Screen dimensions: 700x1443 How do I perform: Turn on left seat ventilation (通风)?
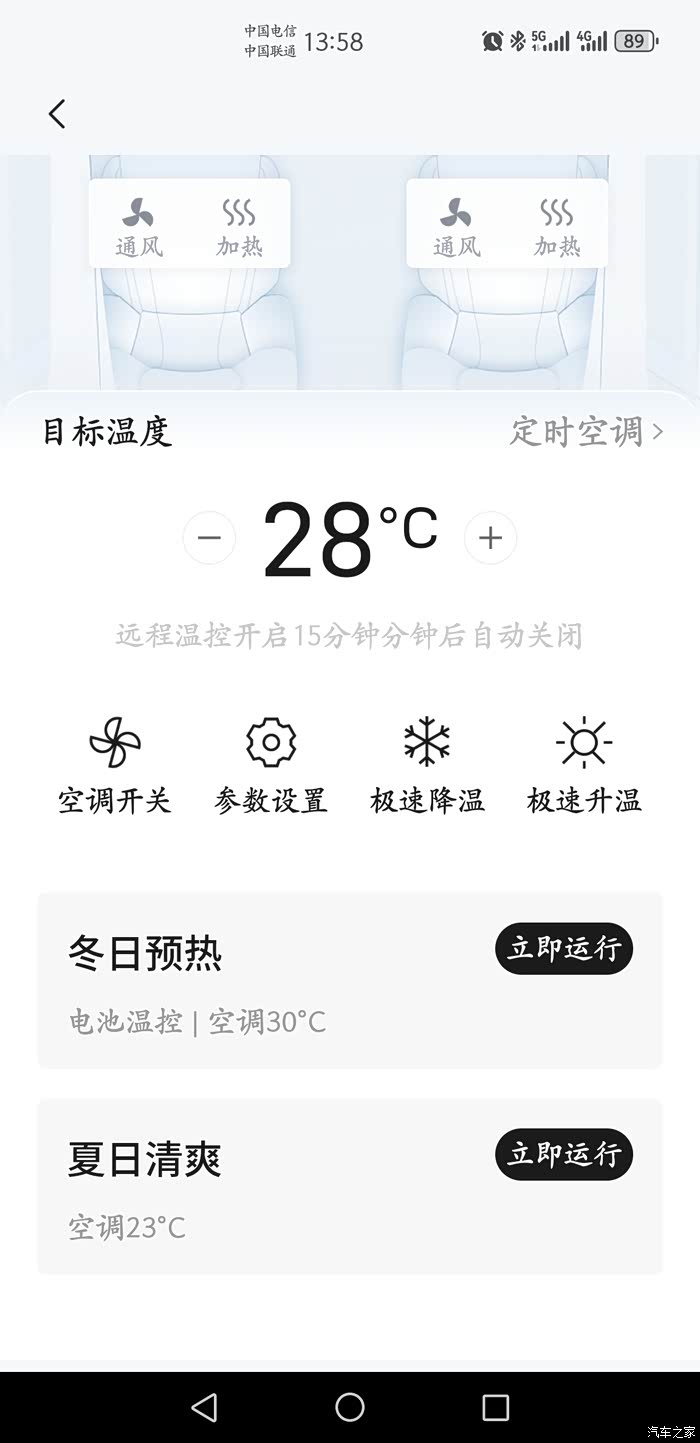[139, 226]
